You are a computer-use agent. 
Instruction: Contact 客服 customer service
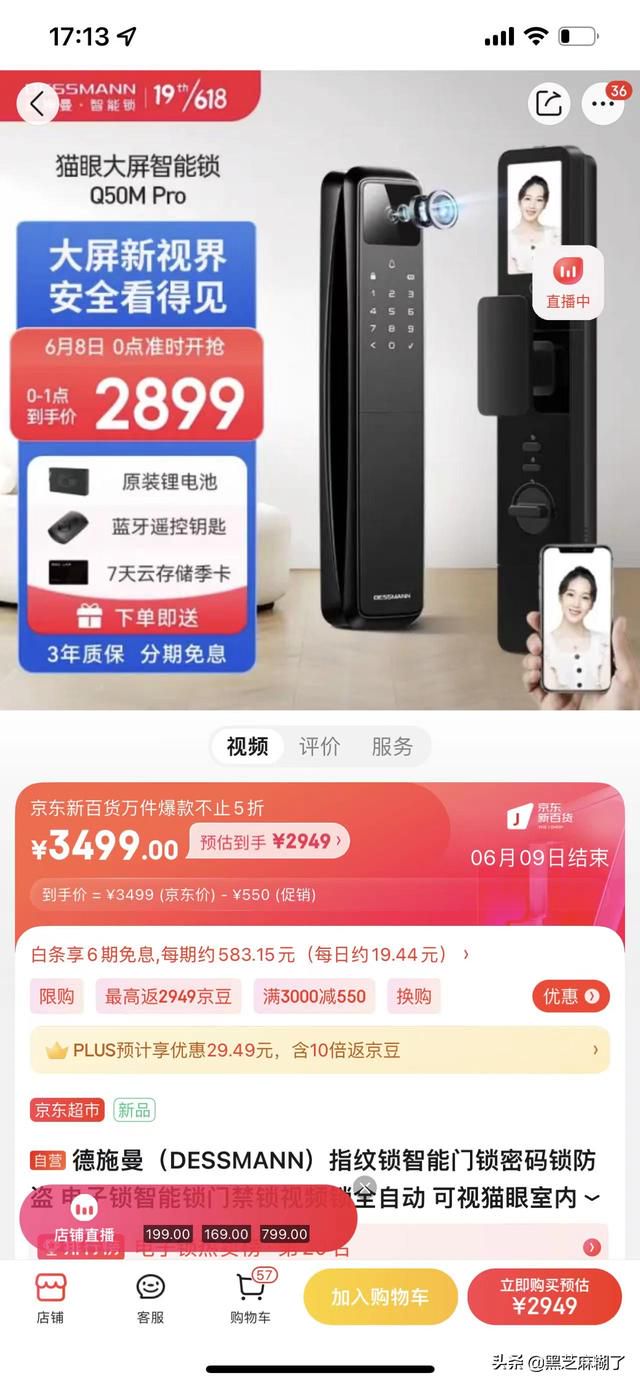150,1299
